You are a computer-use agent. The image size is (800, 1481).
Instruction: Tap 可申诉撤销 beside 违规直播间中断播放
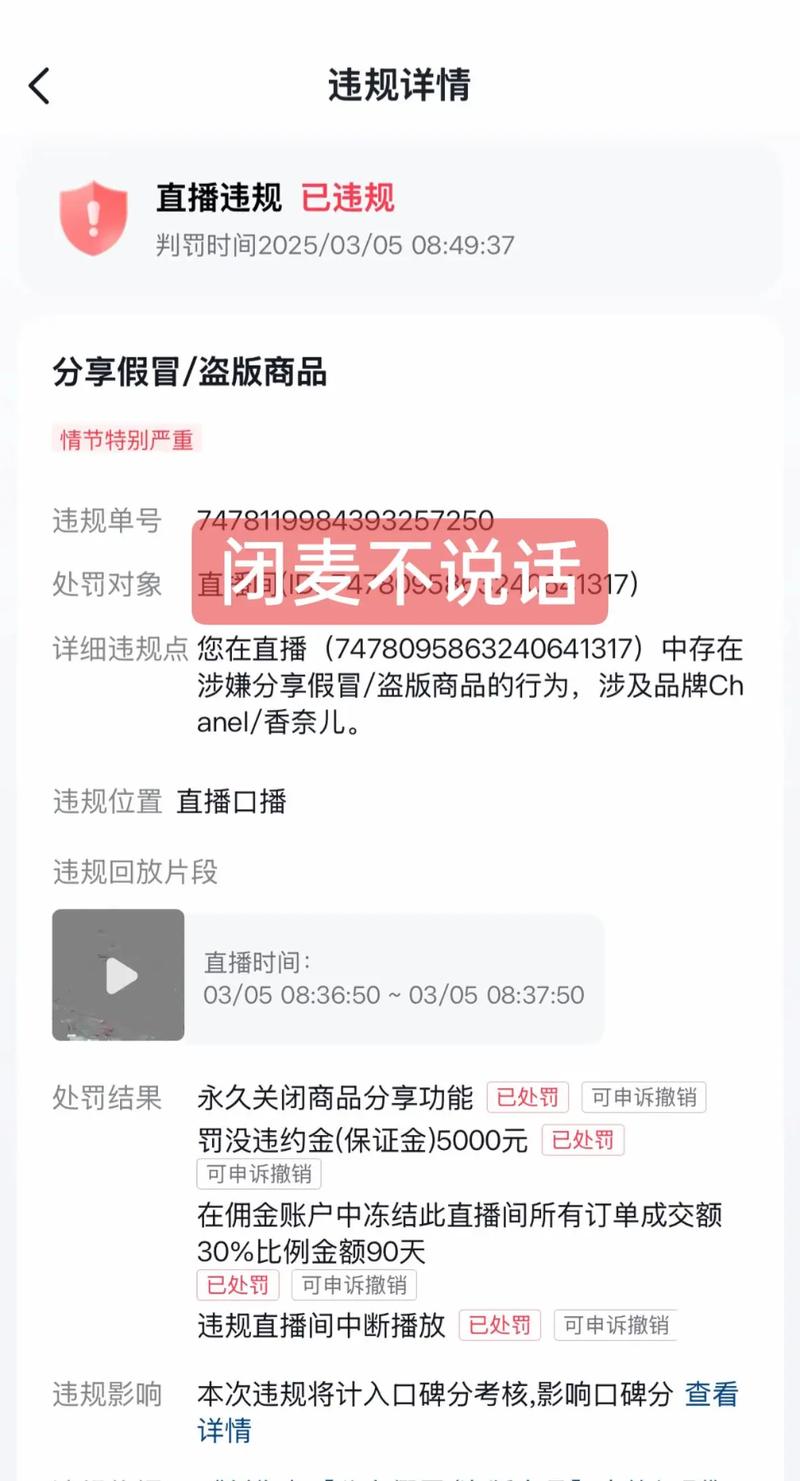click(616, 1324)
